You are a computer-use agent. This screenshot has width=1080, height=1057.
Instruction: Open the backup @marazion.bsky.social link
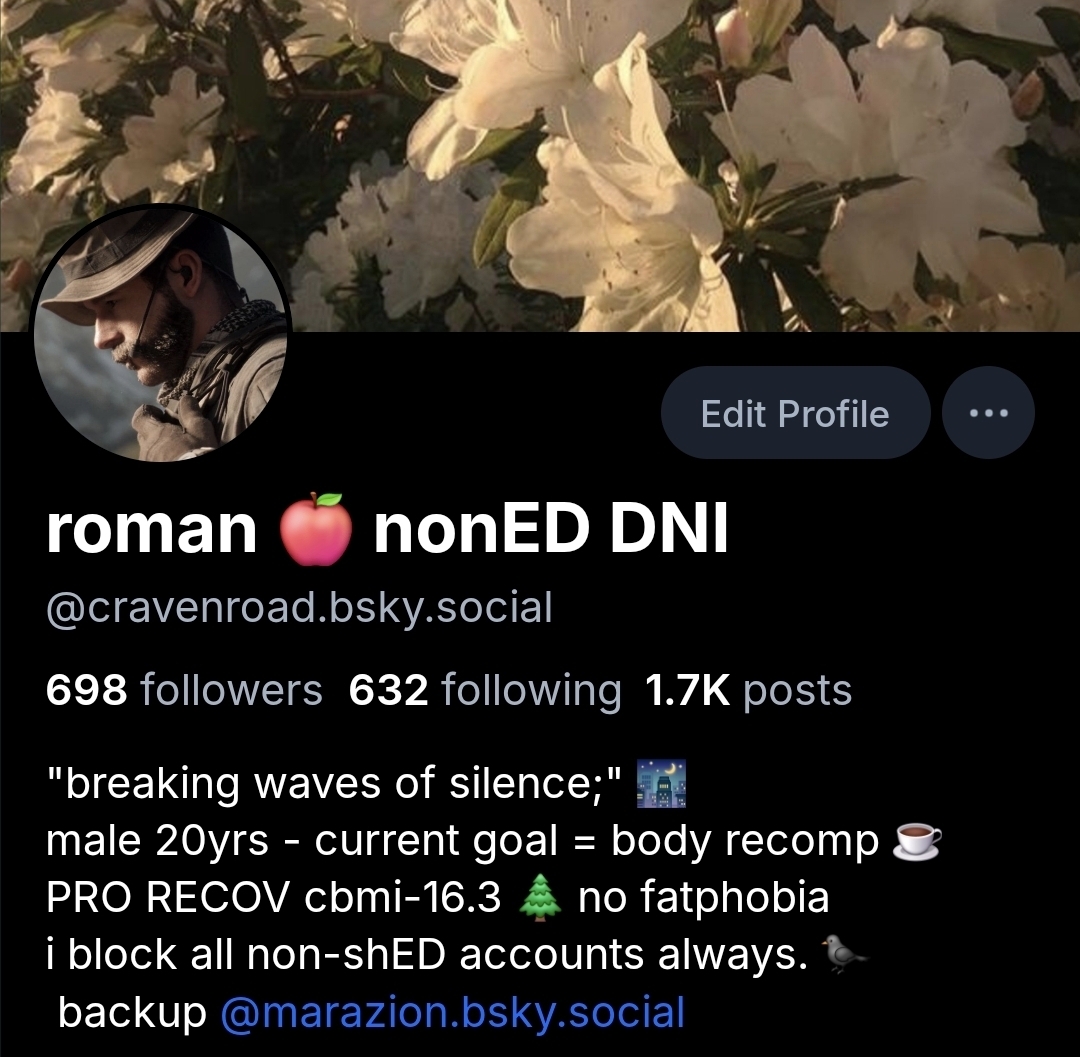(451, 1012)
